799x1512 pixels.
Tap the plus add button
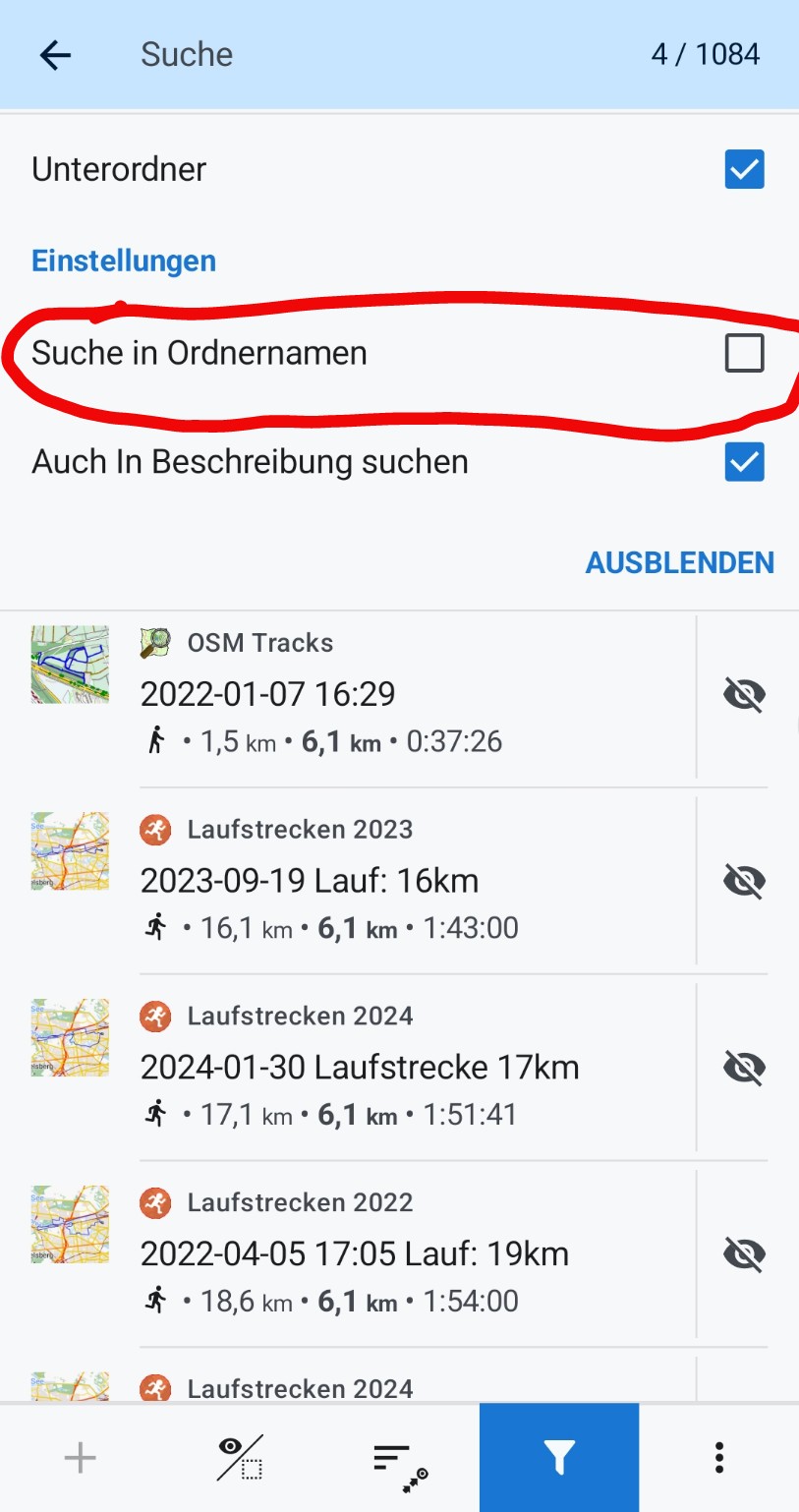(80, 1458)
